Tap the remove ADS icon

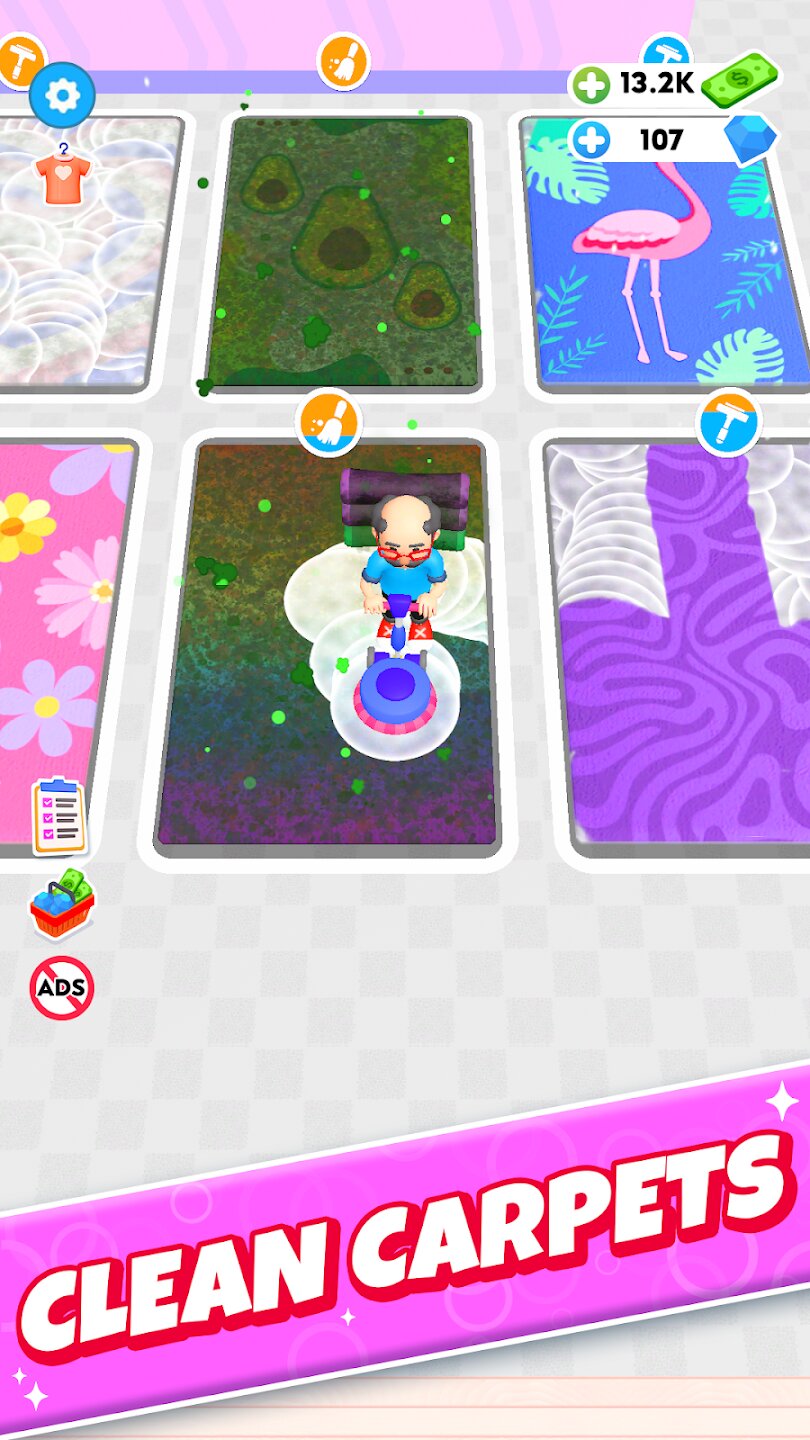[62, 988]
